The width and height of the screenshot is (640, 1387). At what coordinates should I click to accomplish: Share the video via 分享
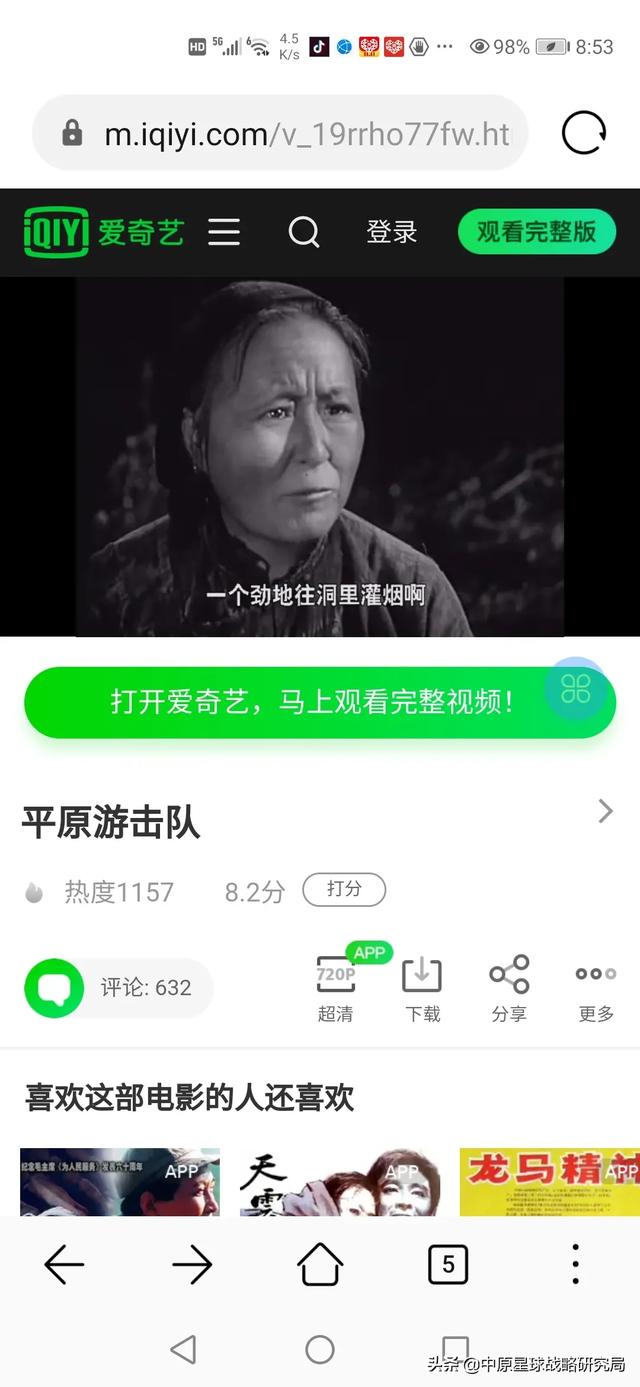point(509,988)
